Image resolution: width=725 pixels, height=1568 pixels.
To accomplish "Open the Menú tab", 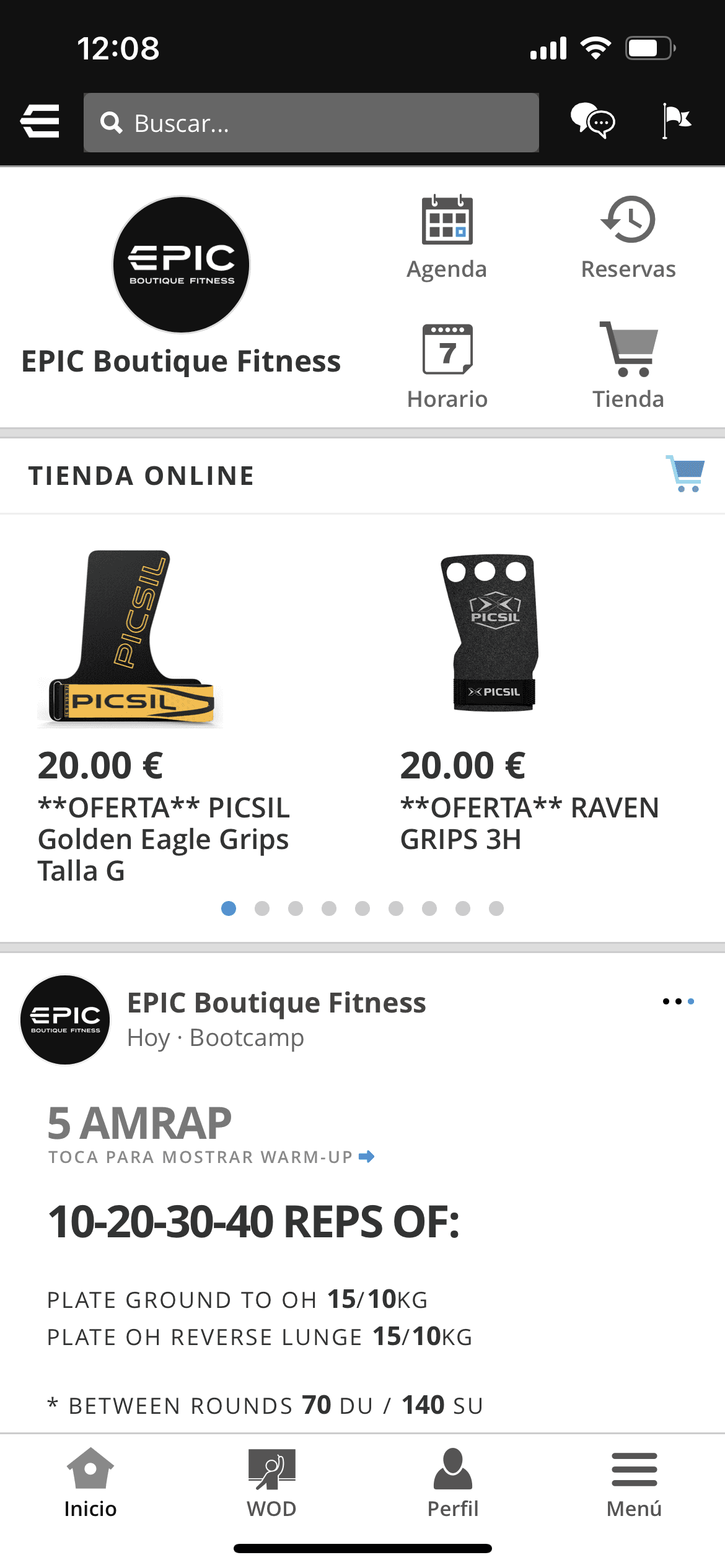I will [634, 1483].
